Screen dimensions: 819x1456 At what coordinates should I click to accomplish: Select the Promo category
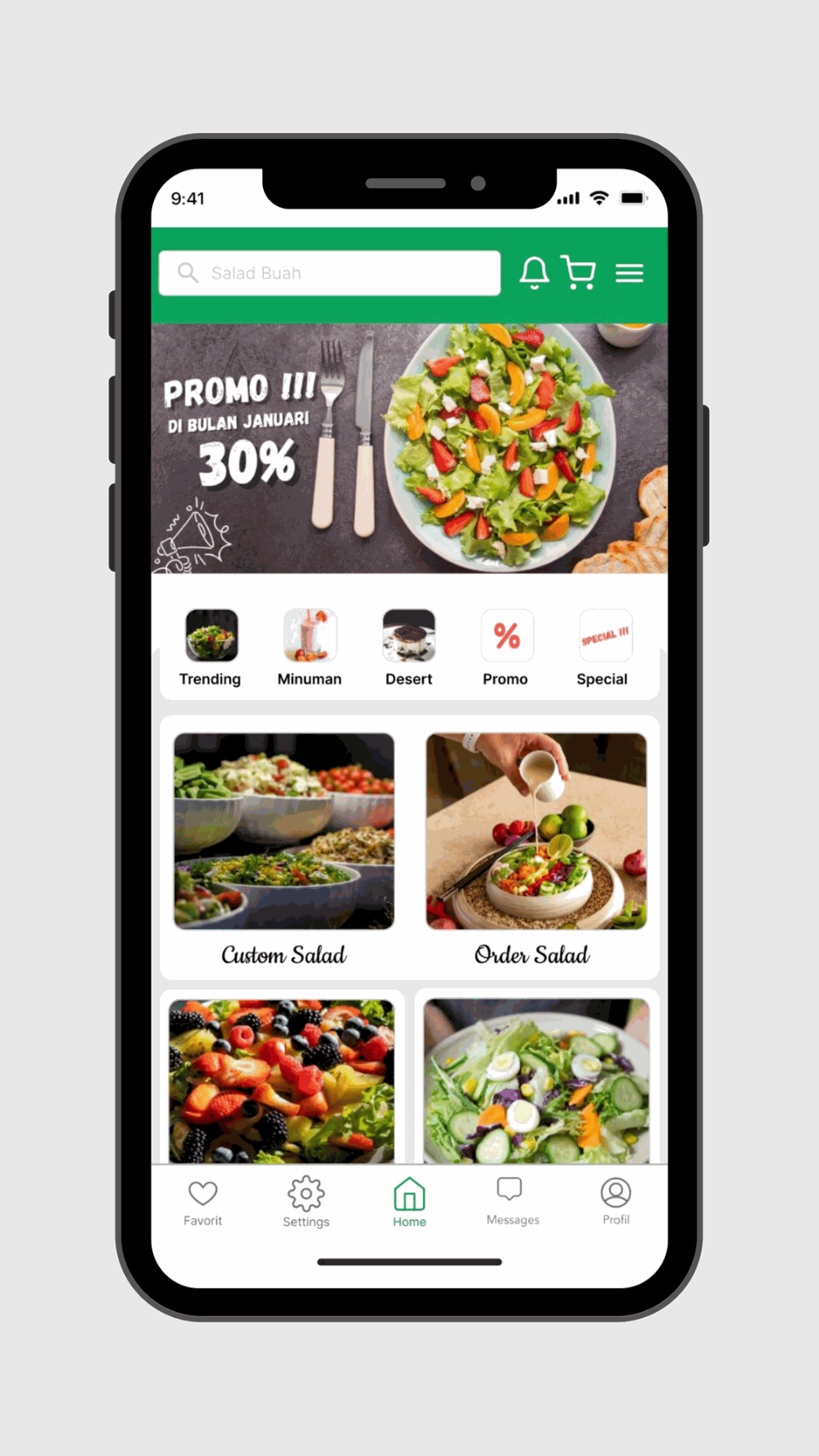click(507, 647)
